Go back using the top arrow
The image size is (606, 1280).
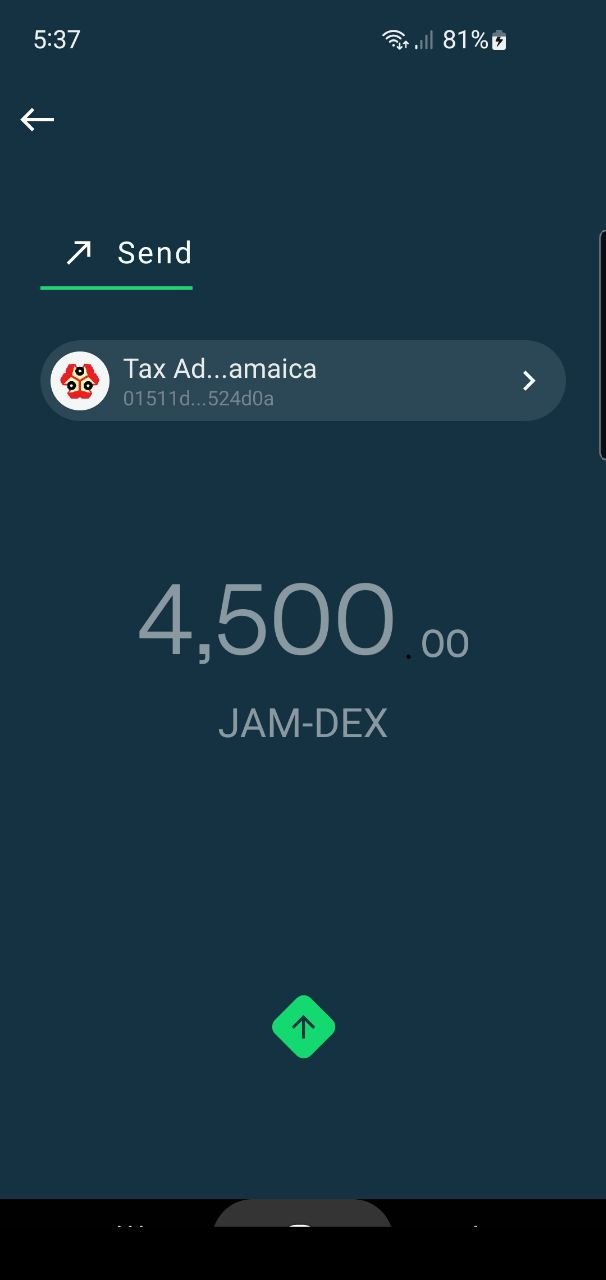click(38, 120)
